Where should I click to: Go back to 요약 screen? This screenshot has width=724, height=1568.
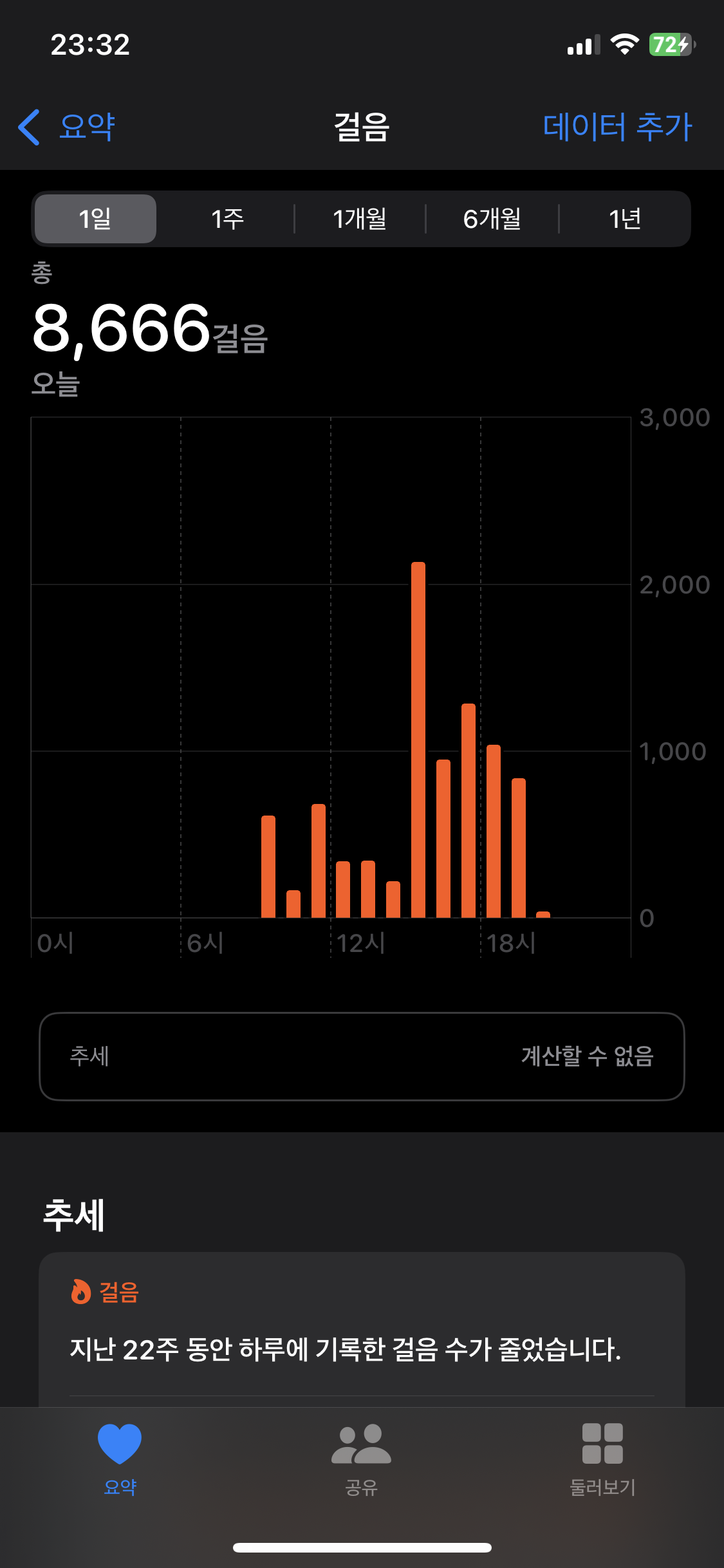click(67, 126)
